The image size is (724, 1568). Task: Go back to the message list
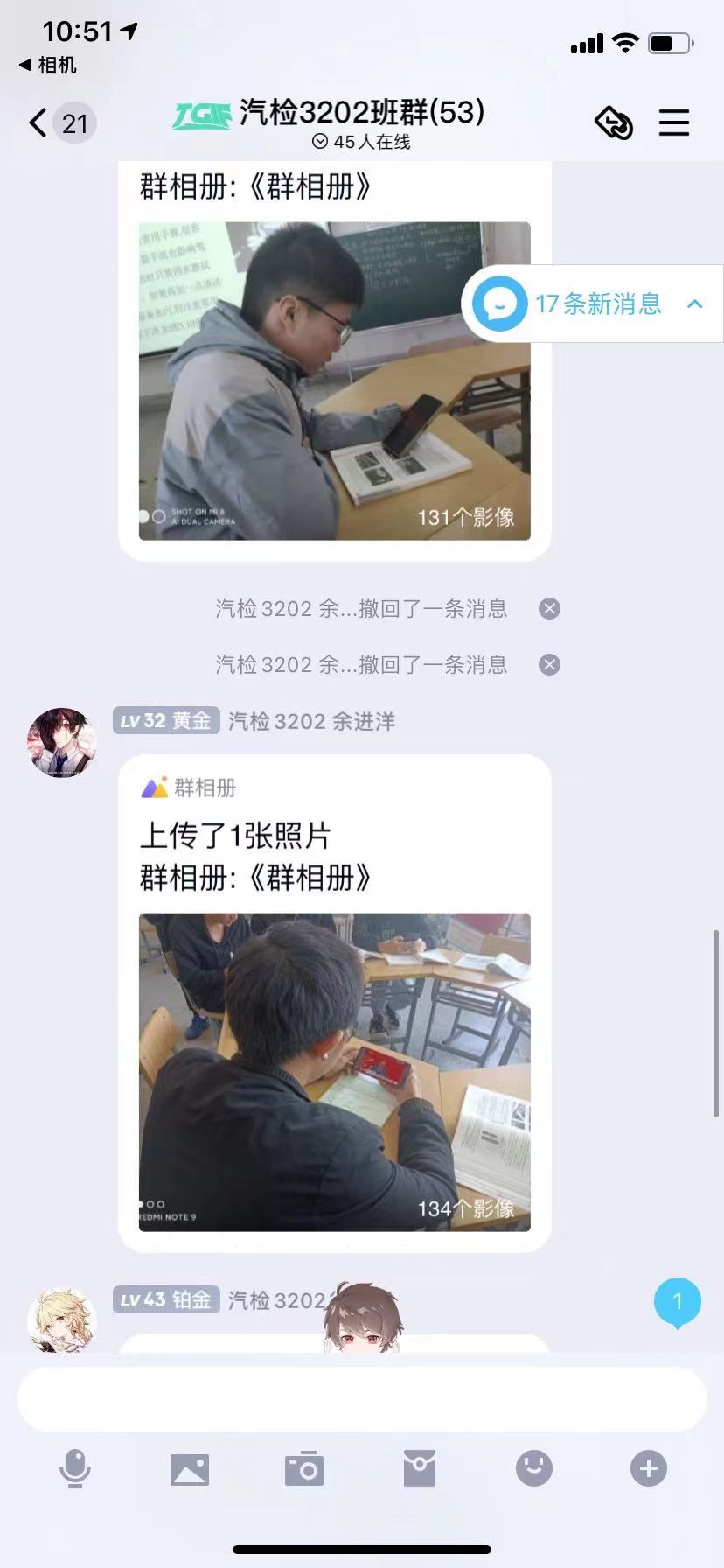point(38,122)
